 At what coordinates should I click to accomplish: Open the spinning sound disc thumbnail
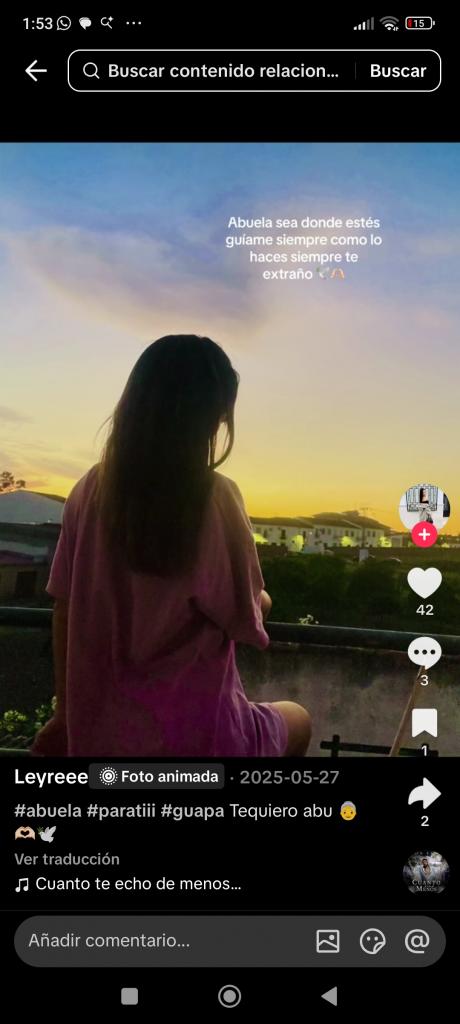click(x=426, y=873)
